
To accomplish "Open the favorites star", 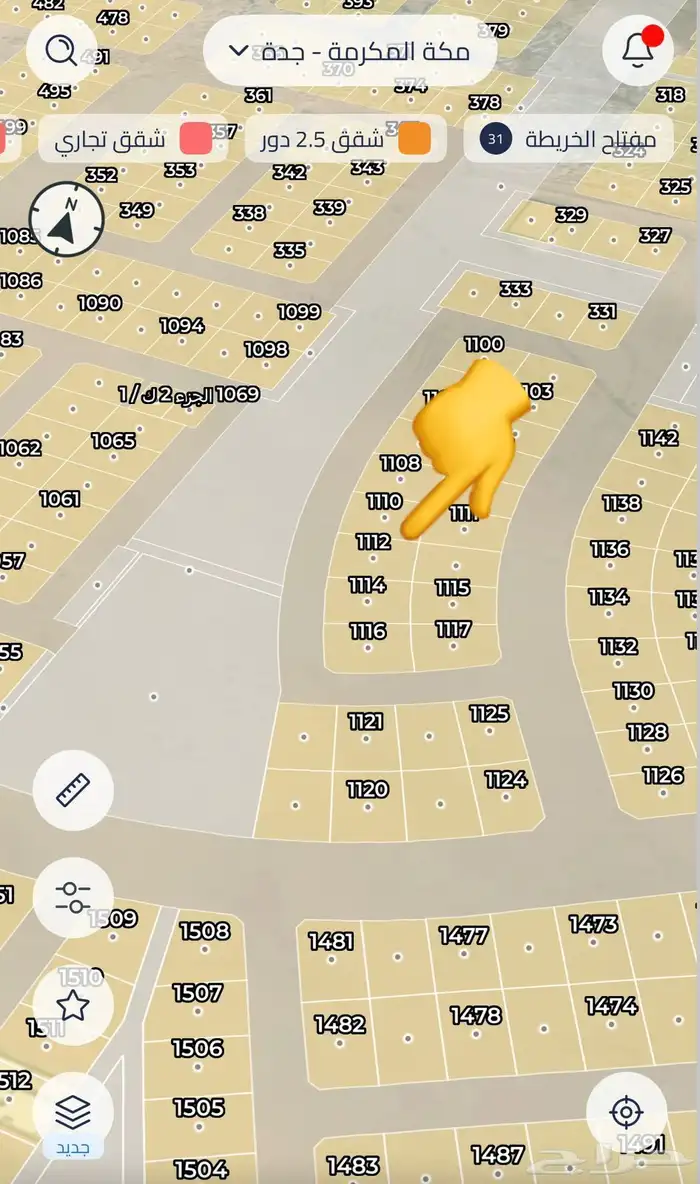I will click(x=73, y=1005).
